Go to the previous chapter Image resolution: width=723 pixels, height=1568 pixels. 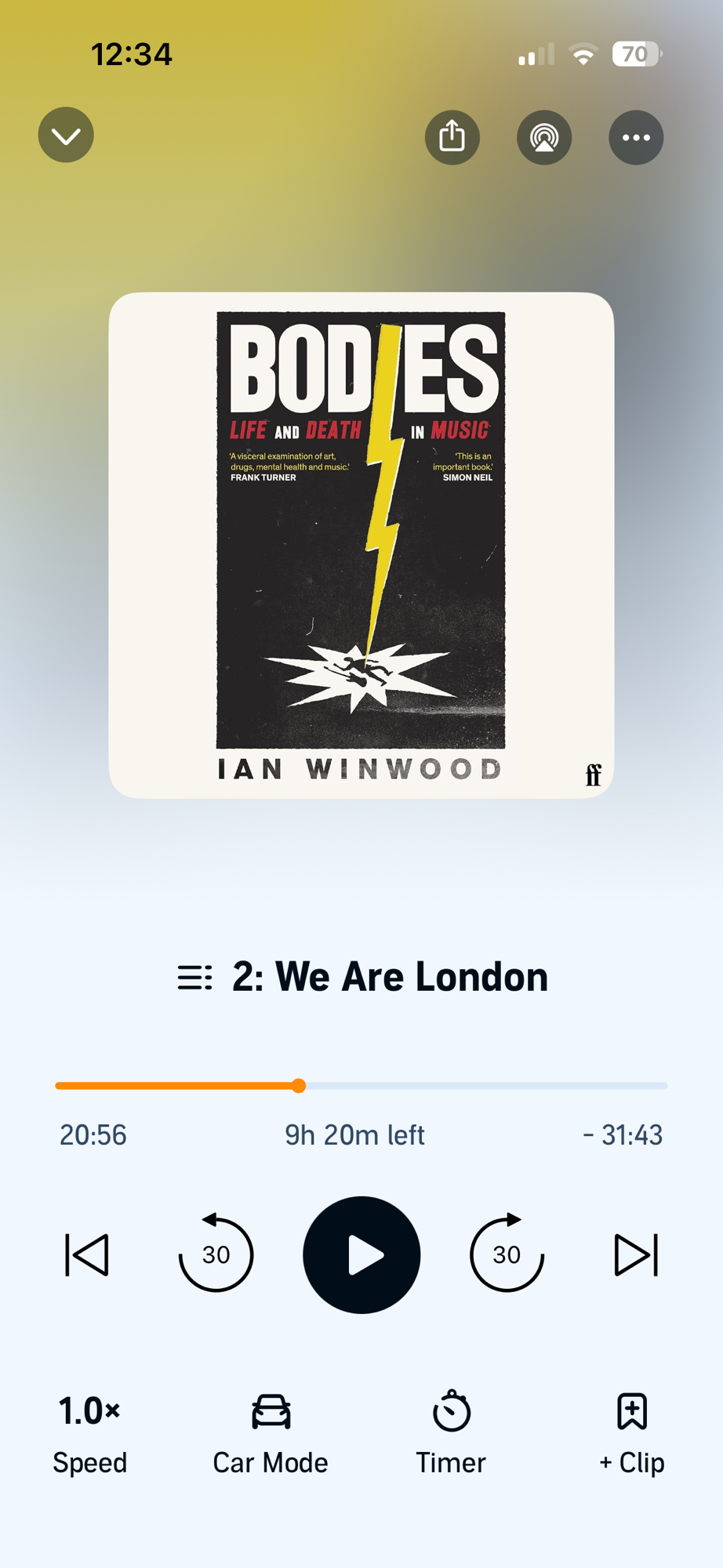click(x=87, y=1255)
